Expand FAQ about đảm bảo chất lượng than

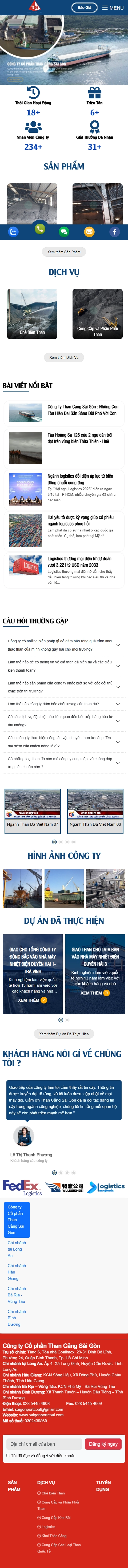coord(64,704)
